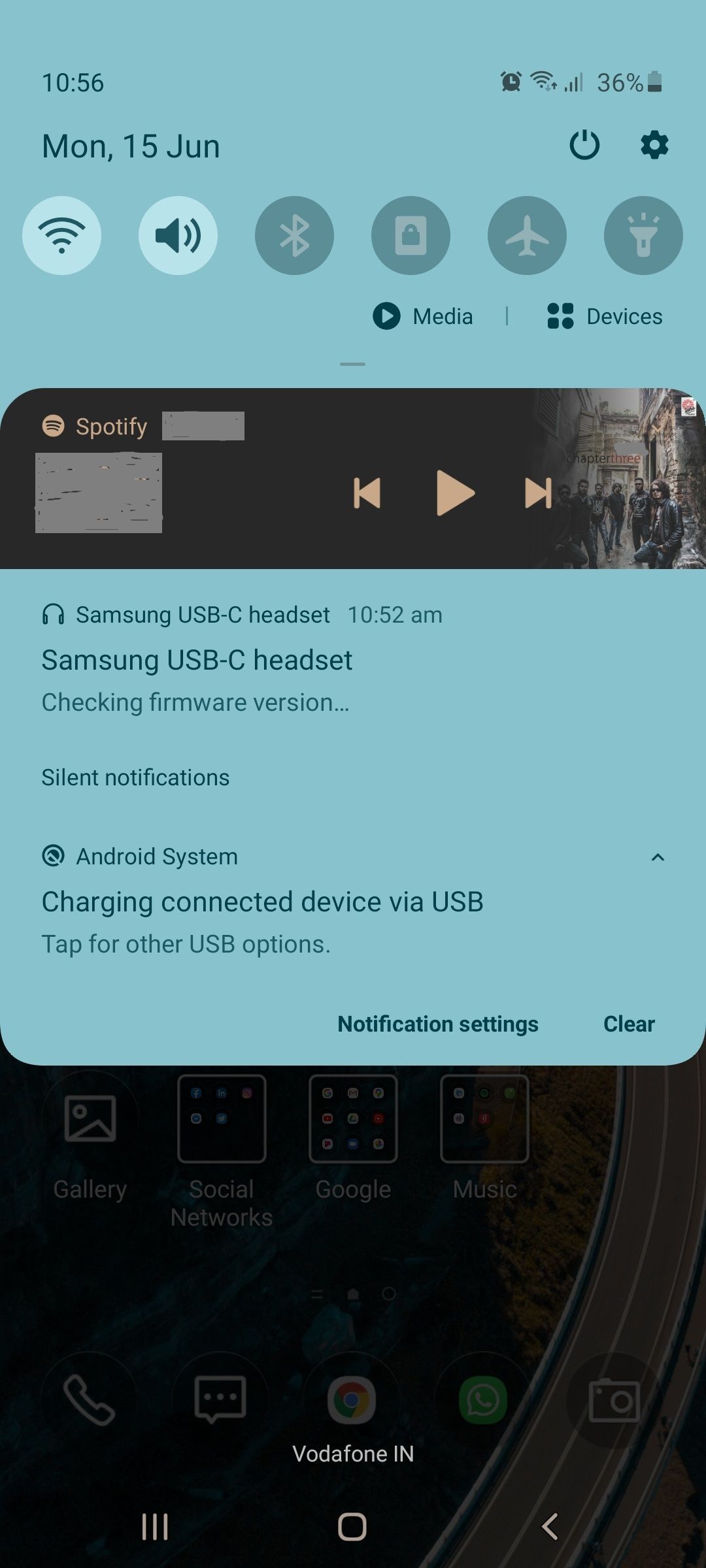Enable airplane mode

pos(527,235)
